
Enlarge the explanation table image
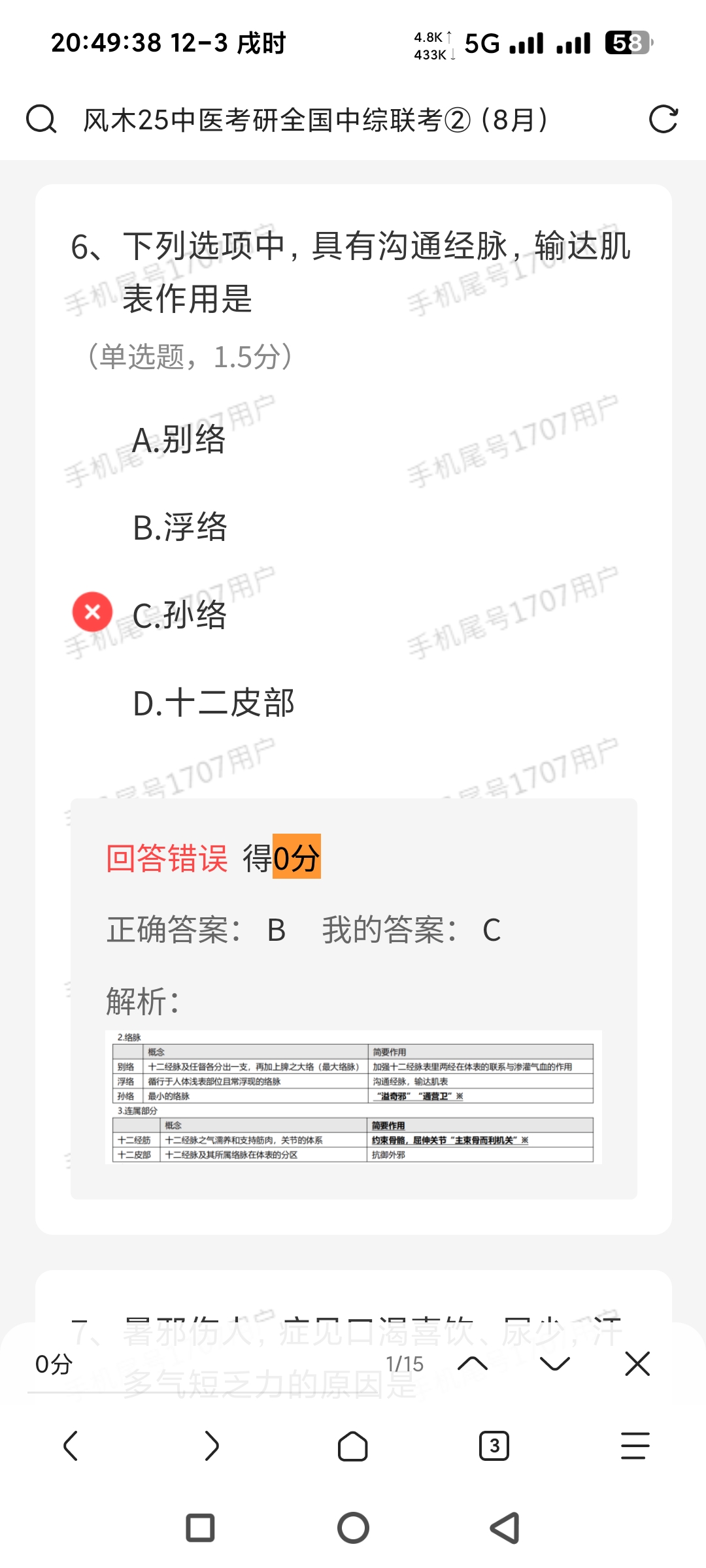(353, 1097)
